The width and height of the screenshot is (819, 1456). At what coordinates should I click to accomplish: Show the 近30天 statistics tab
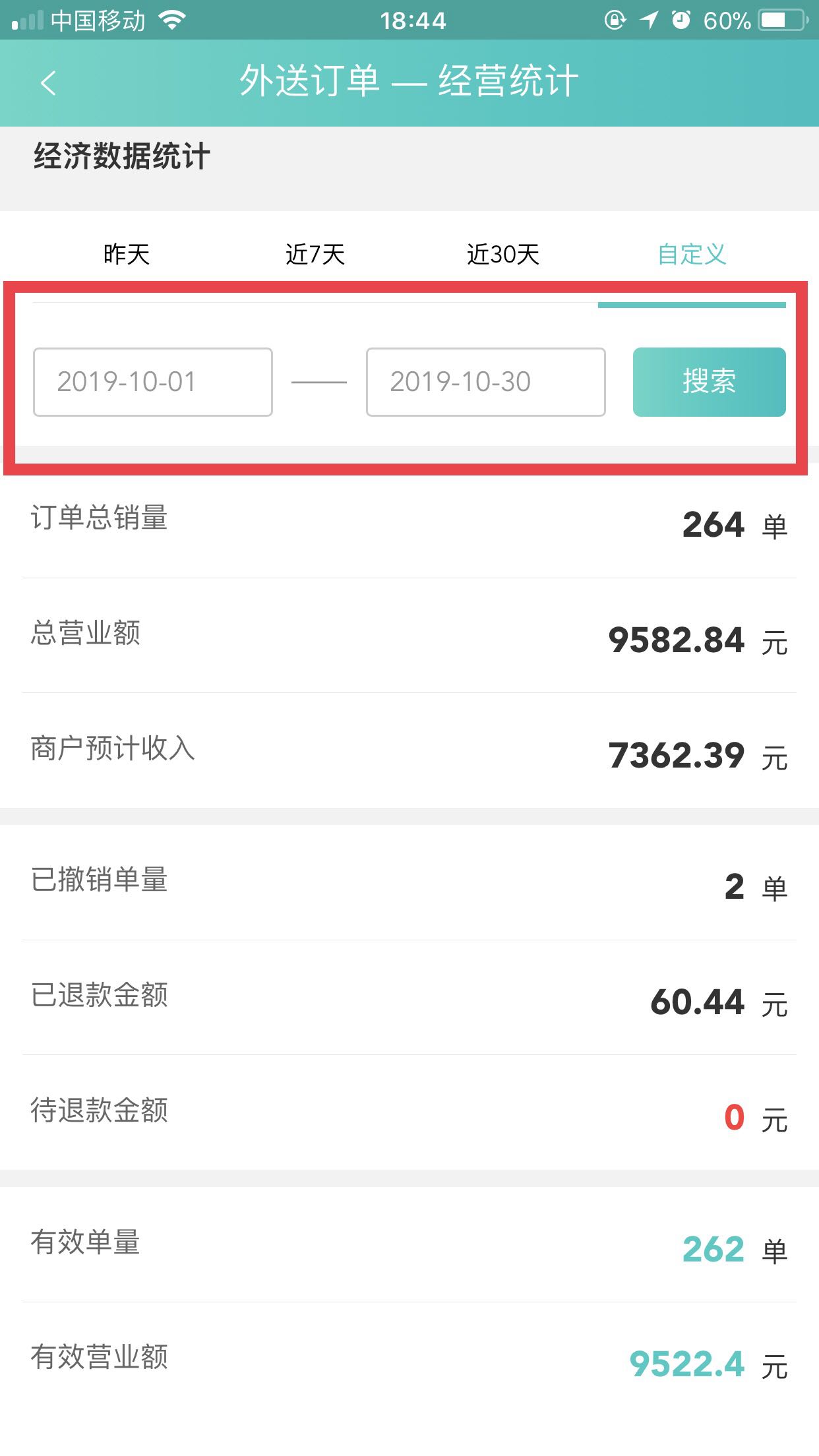coord(503,255)
